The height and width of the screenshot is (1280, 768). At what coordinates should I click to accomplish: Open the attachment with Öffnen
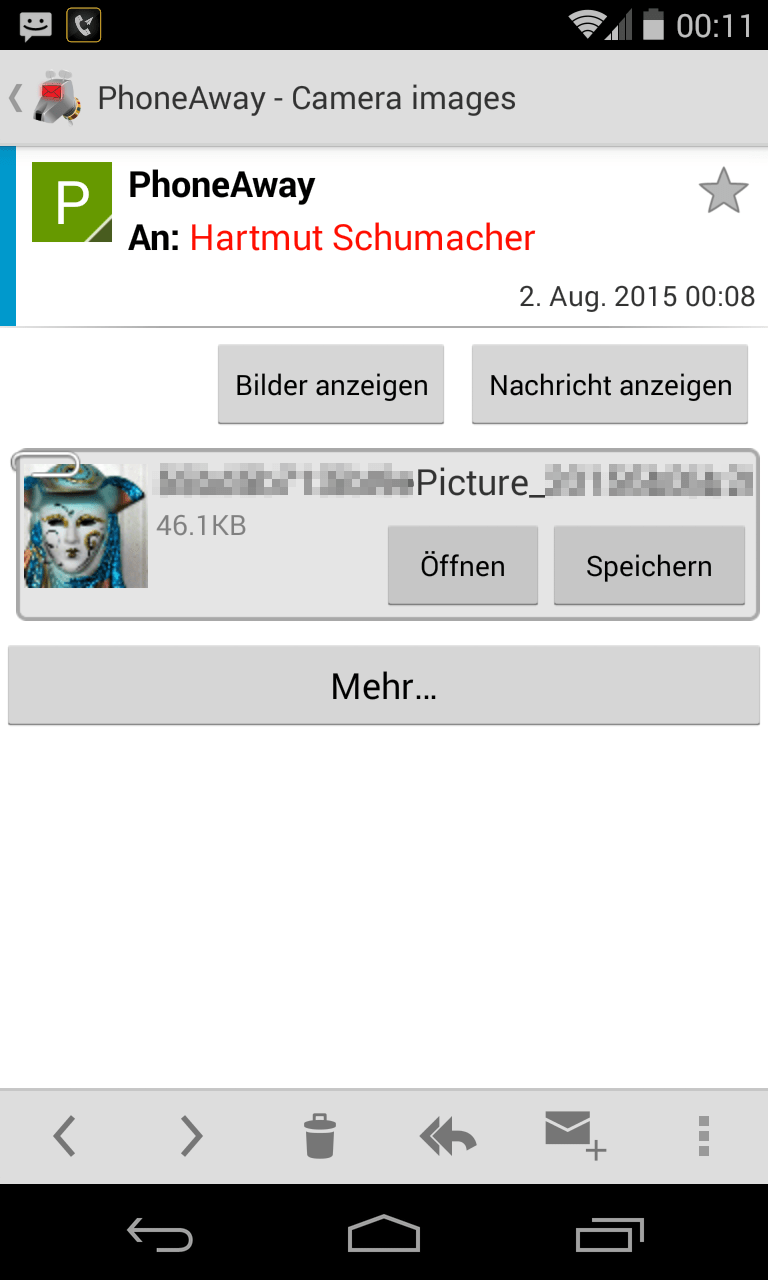coord(462,566)
